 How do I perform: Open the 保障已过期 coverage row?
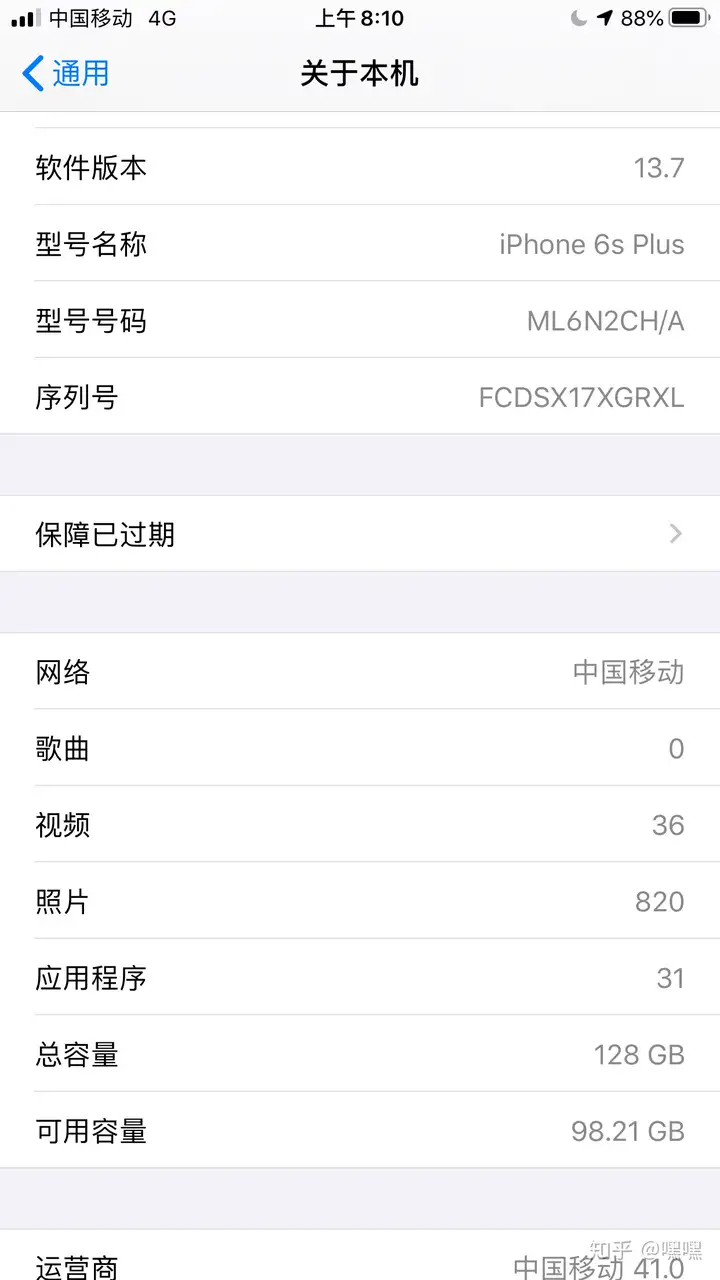click(359, 534)
